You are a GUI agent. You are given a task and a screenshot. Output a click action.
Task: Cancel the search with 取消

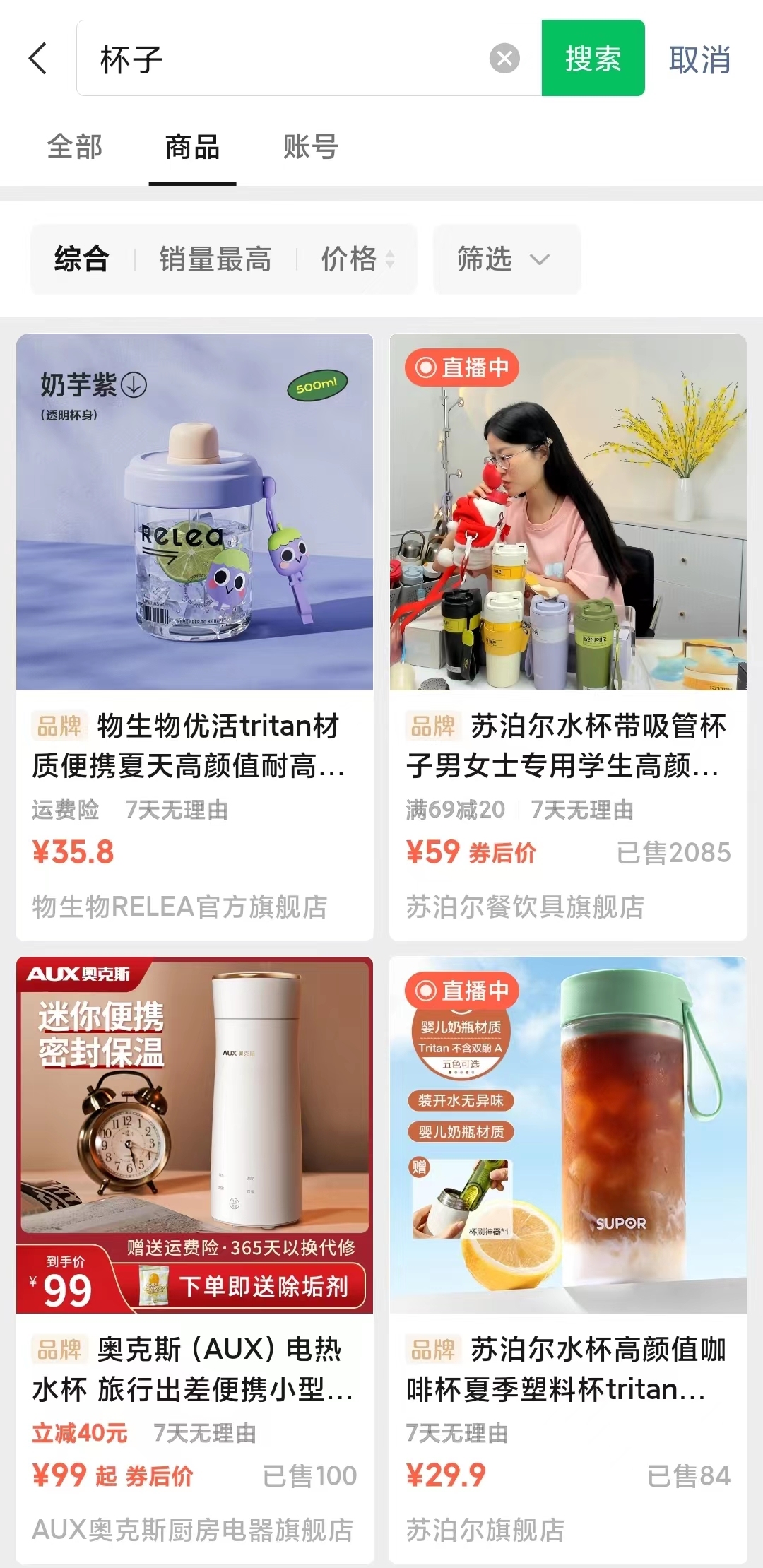(x=699, y=59)
